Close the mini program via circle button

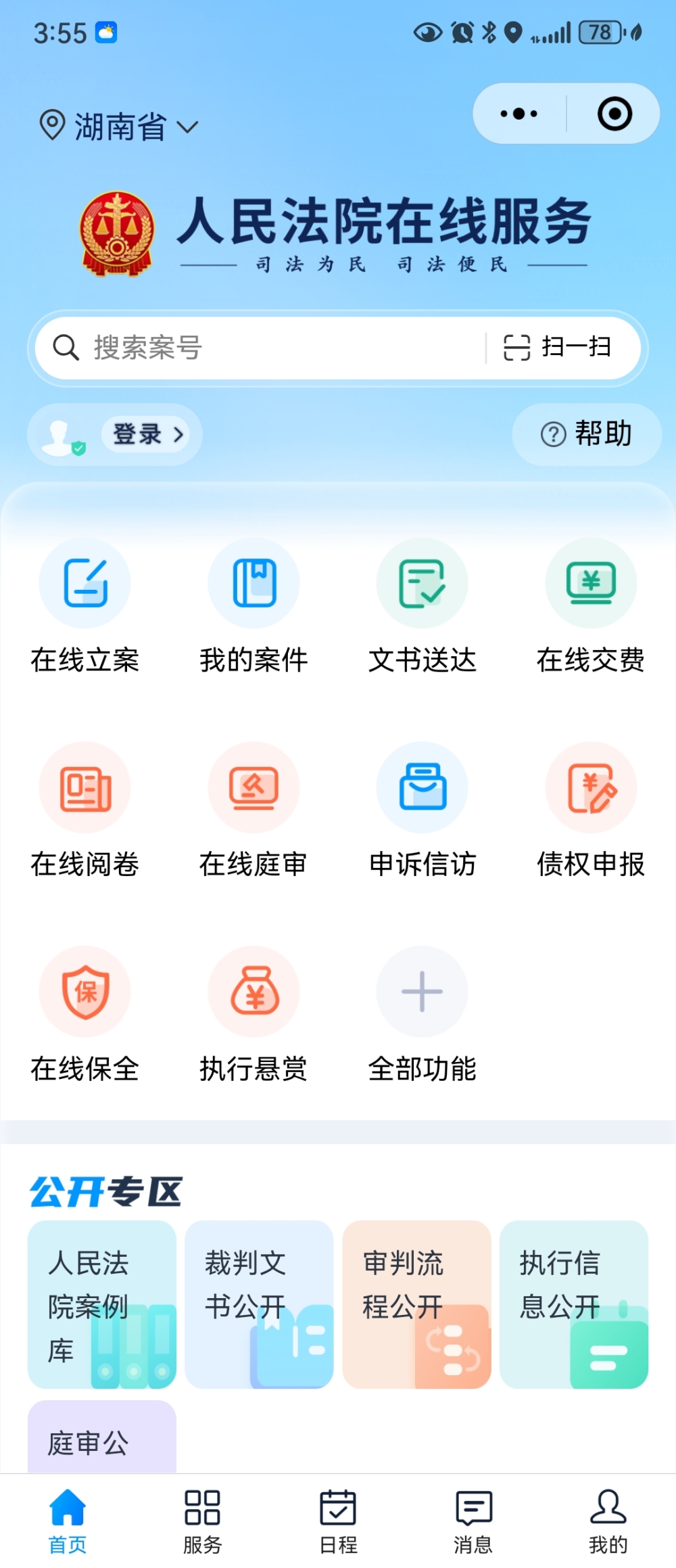(x=614, y=114)
